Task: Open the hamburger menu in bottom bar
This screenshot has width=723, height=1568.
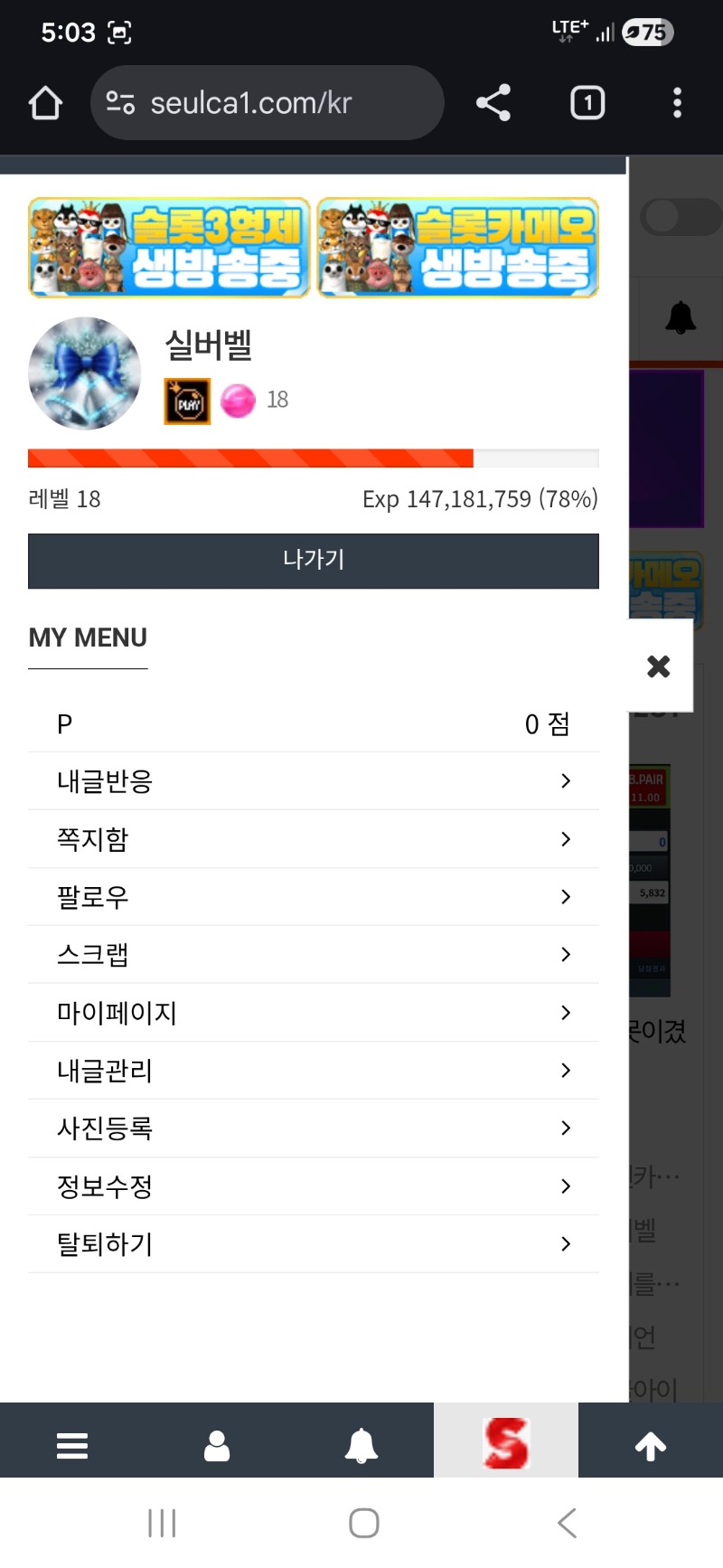Action: click(72, 1445)
